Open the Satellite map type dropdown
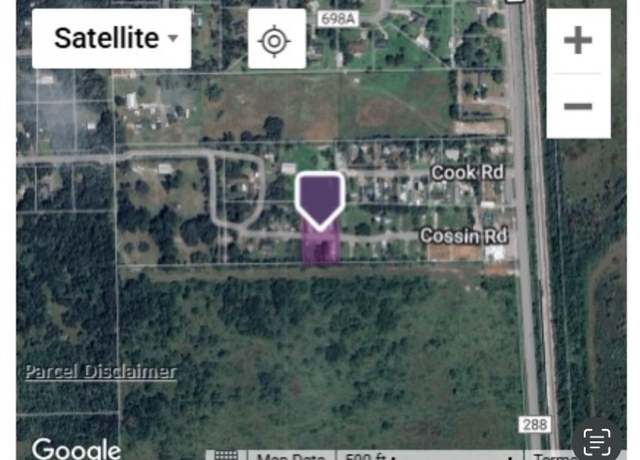 pos(111,39)
